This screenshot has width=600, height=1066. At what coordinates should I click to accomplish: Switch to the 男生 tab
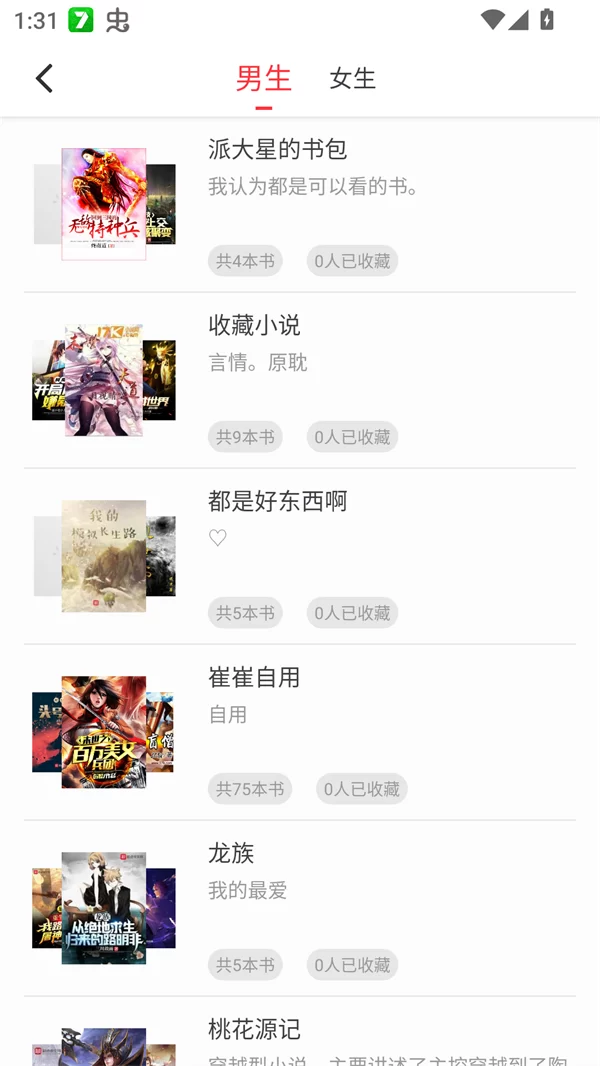(x=263, y=78)
